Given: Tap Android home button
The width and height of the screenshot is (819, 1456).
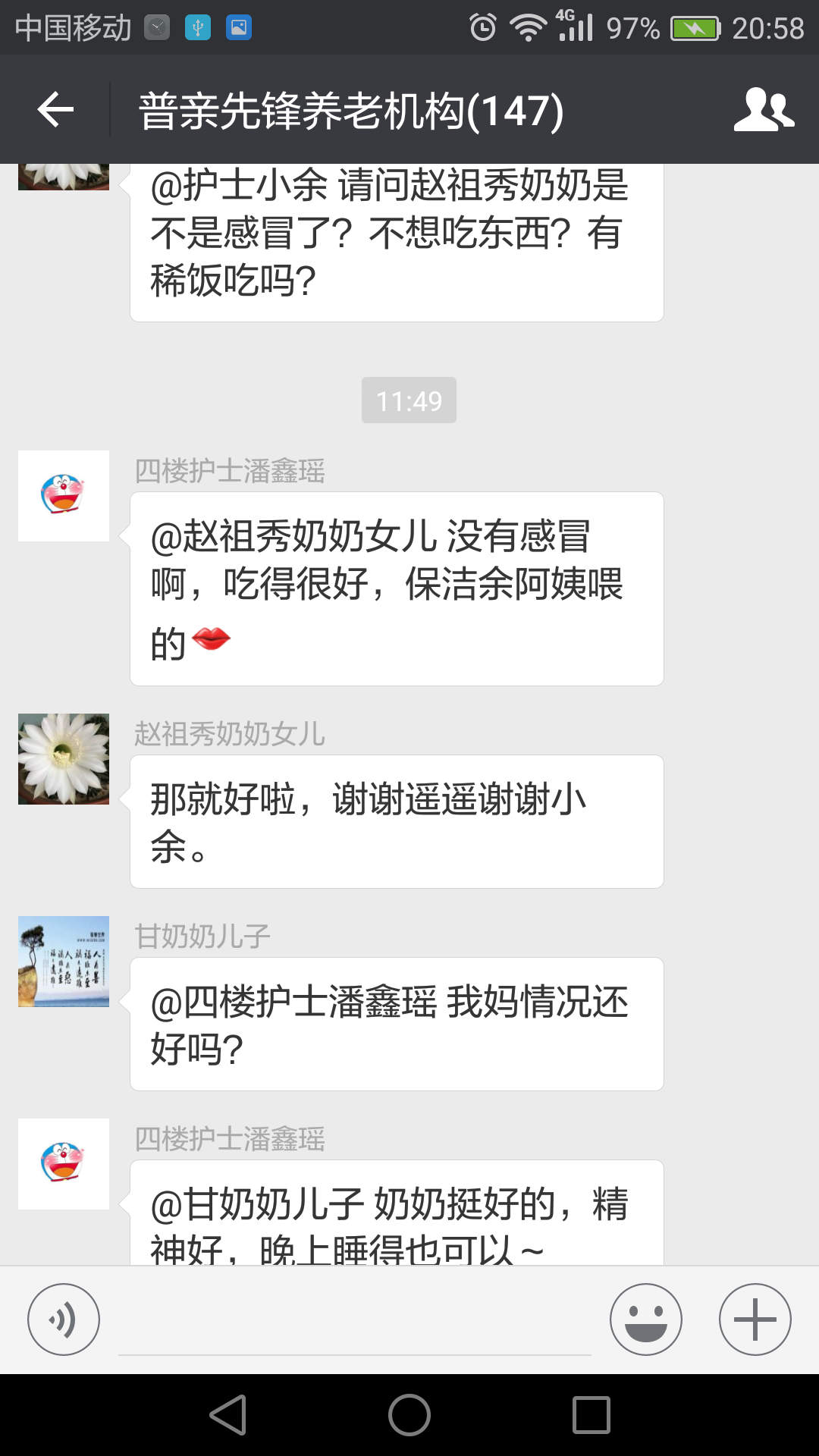Looking at the screenshot, I should pyautogui.click(x=409, y=1415).
